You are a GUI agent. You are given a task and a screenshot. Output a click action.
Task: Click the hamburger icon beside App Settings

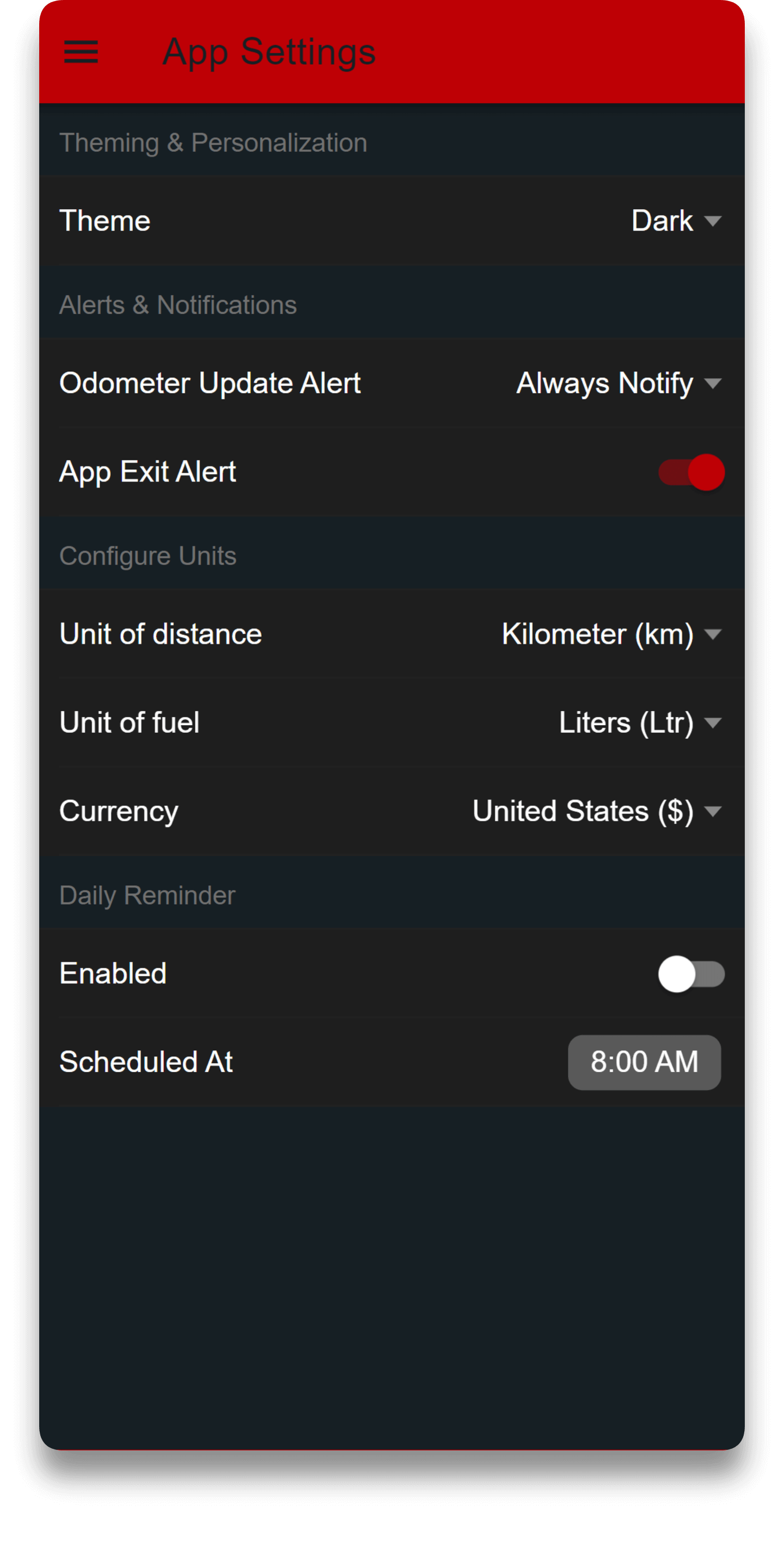coord(81,52)
